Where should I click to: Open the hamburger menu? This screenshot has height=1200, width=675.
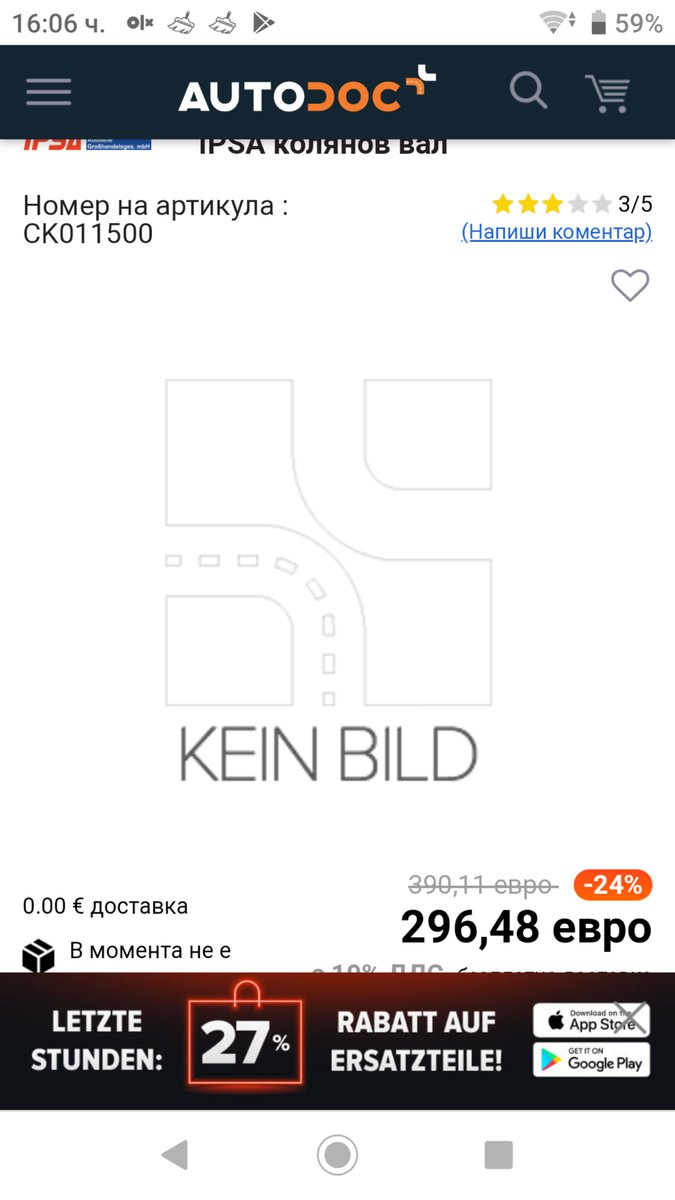point(48,92)
